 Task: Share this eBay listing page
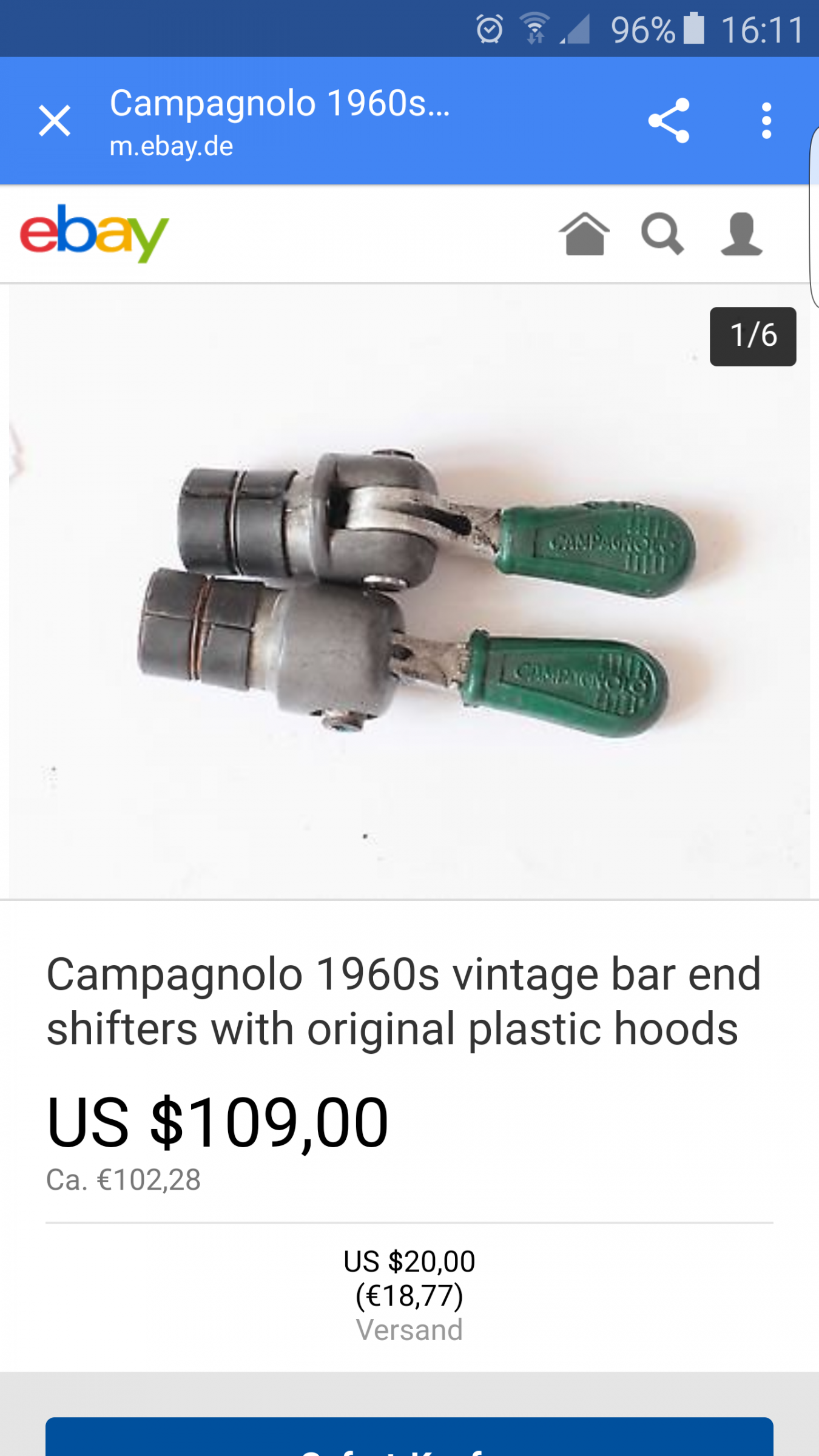pyautogui.click(x=669, y=121)
